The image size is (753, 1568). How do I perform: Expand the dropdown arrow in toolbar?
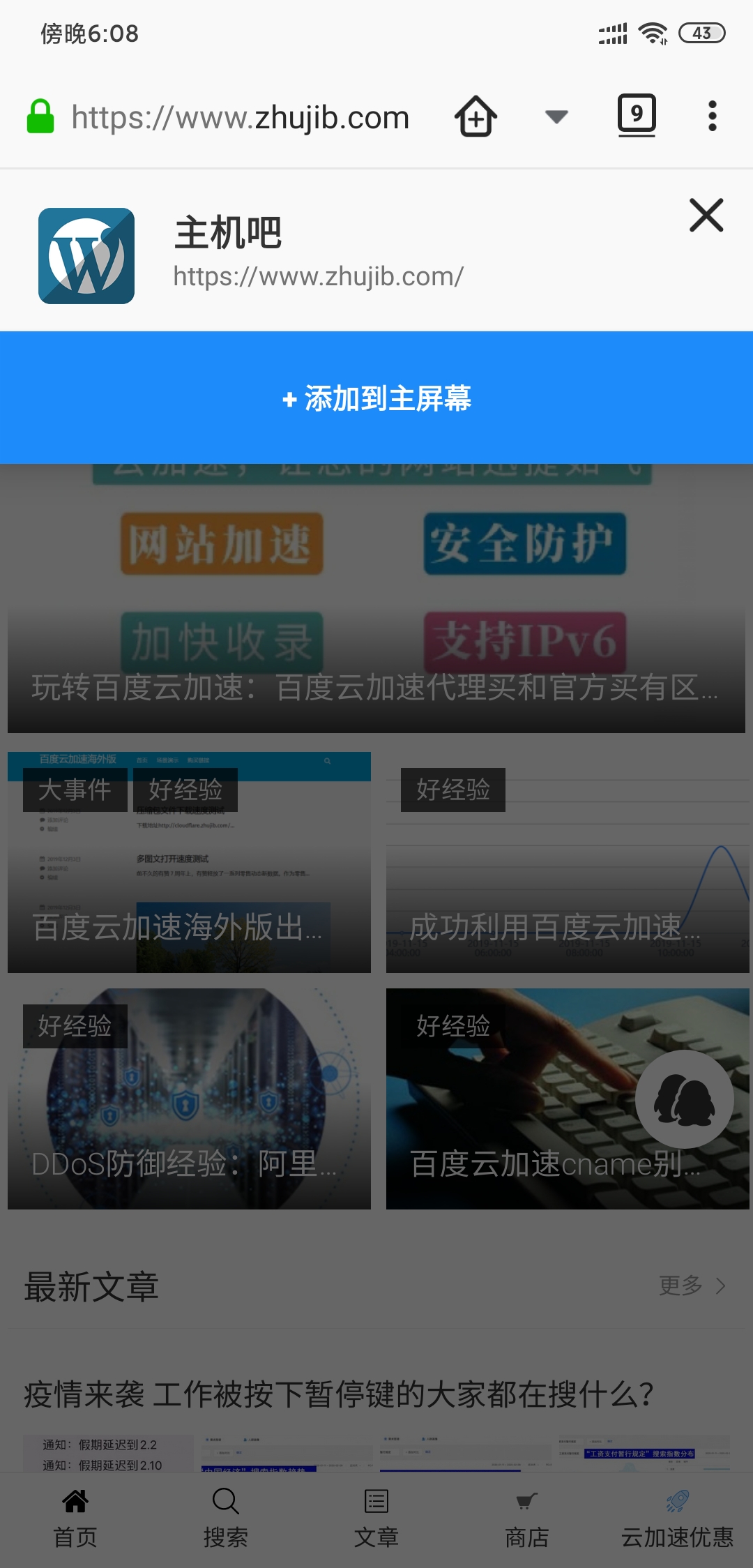coord(556,116)
